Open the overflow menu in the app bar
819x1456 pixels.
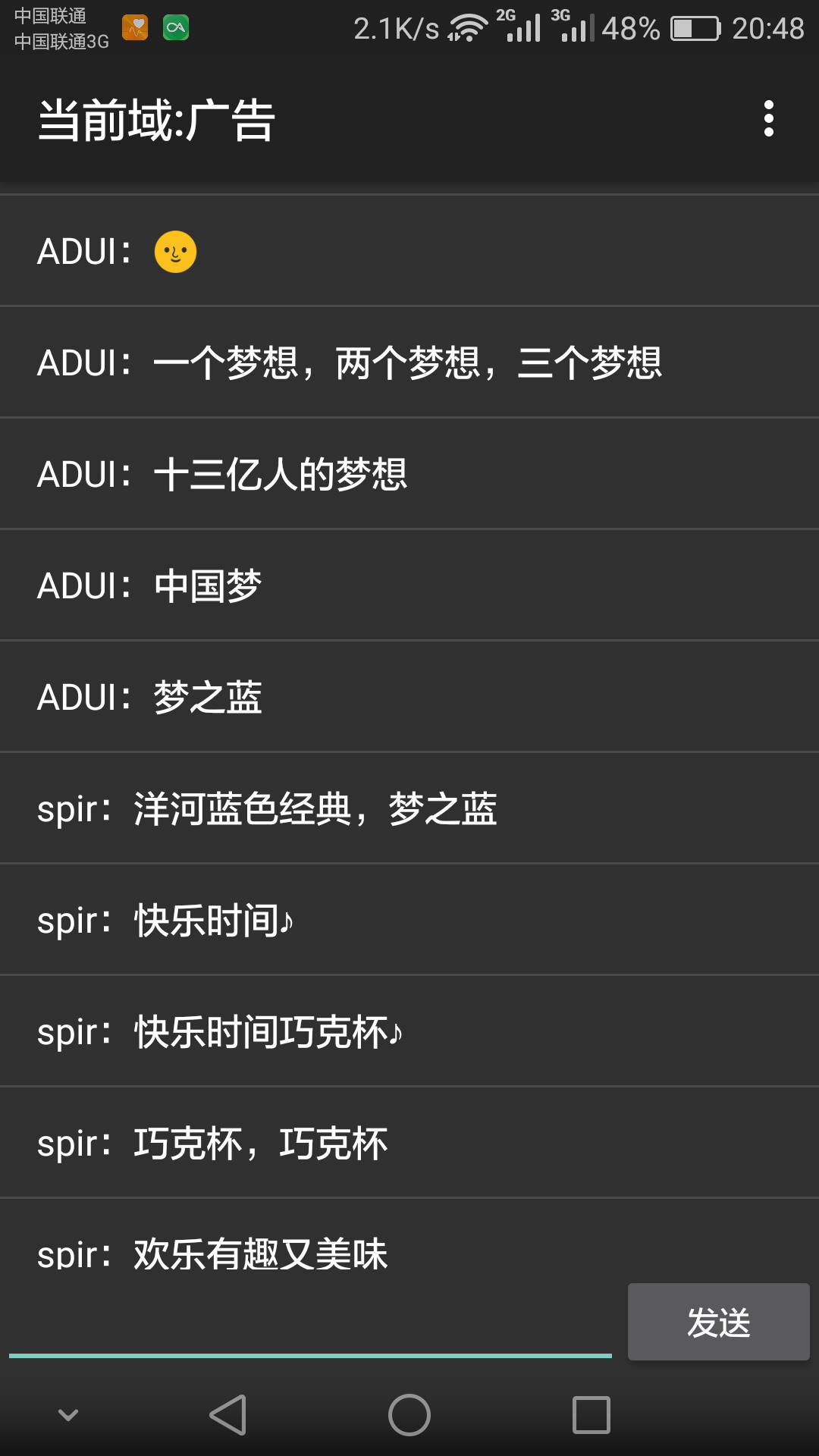[768, 119]
